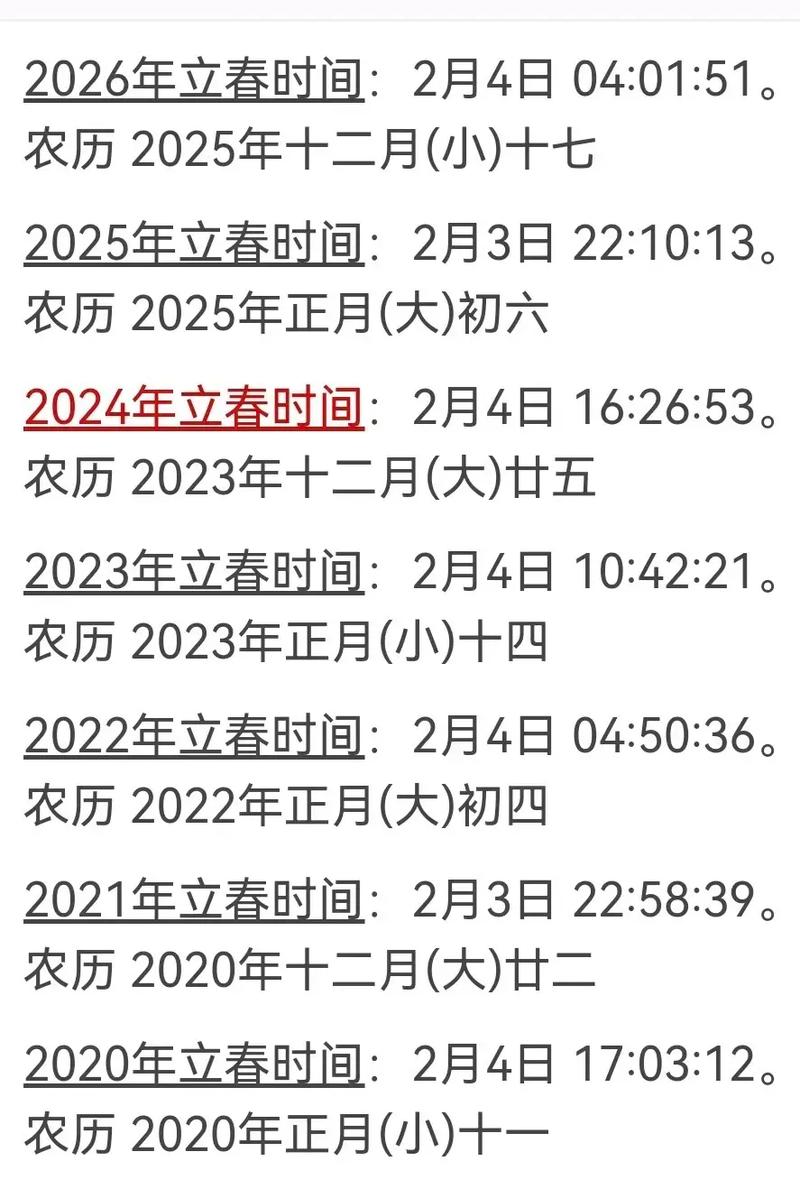Viewport: 800px width, 1198px height.
Task: Open the 2026年立春时间 link
Action: point(193,78)
